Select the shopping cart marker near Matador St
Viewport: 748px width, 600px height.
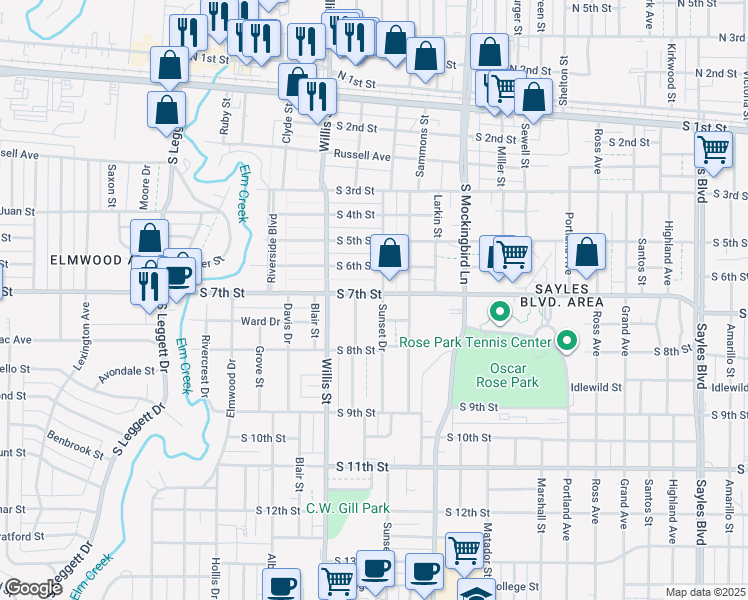coord(463,550)
